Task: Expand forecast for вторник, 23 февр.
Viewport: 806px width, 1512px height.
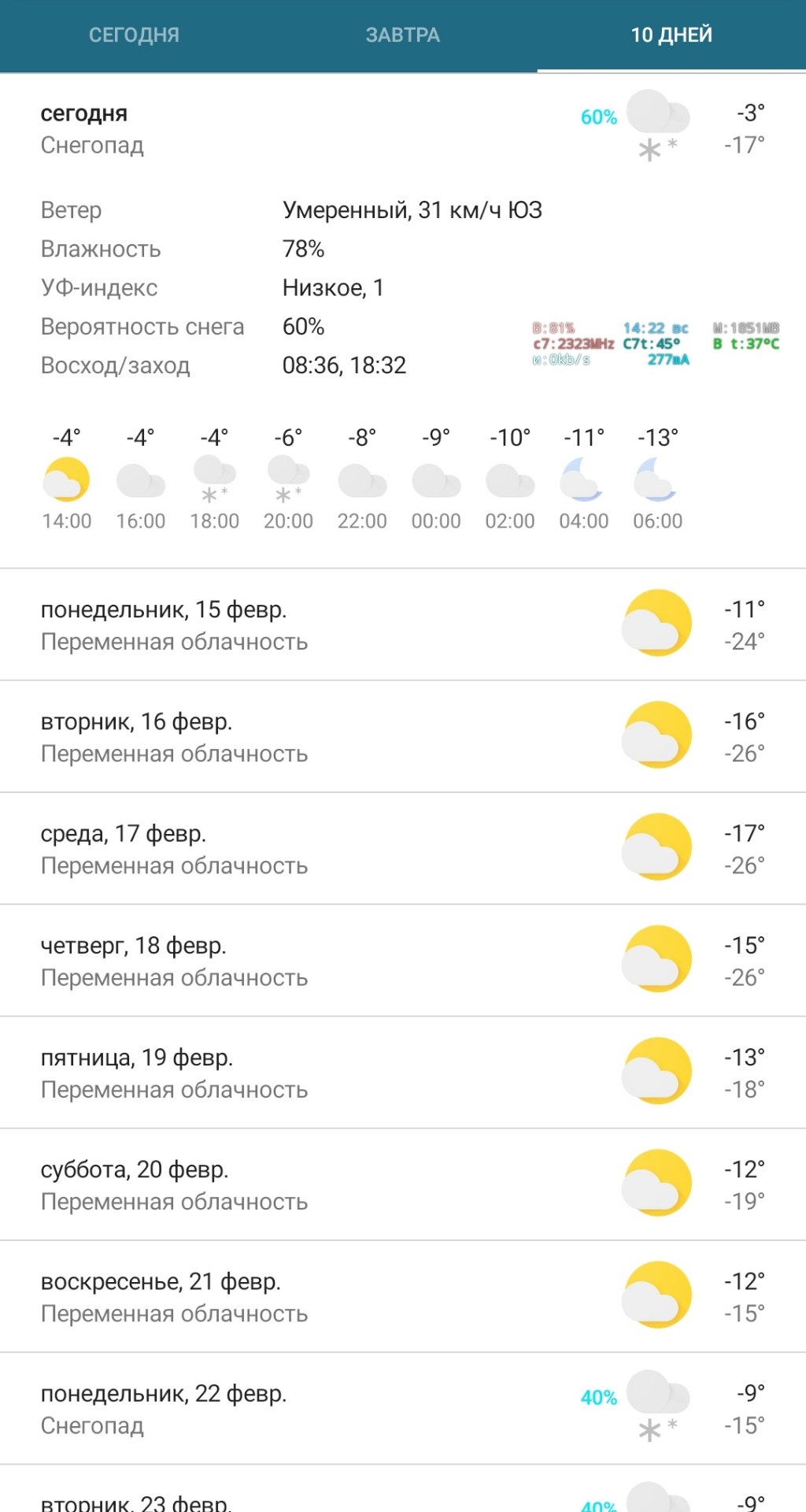Action: [315, 1500]
